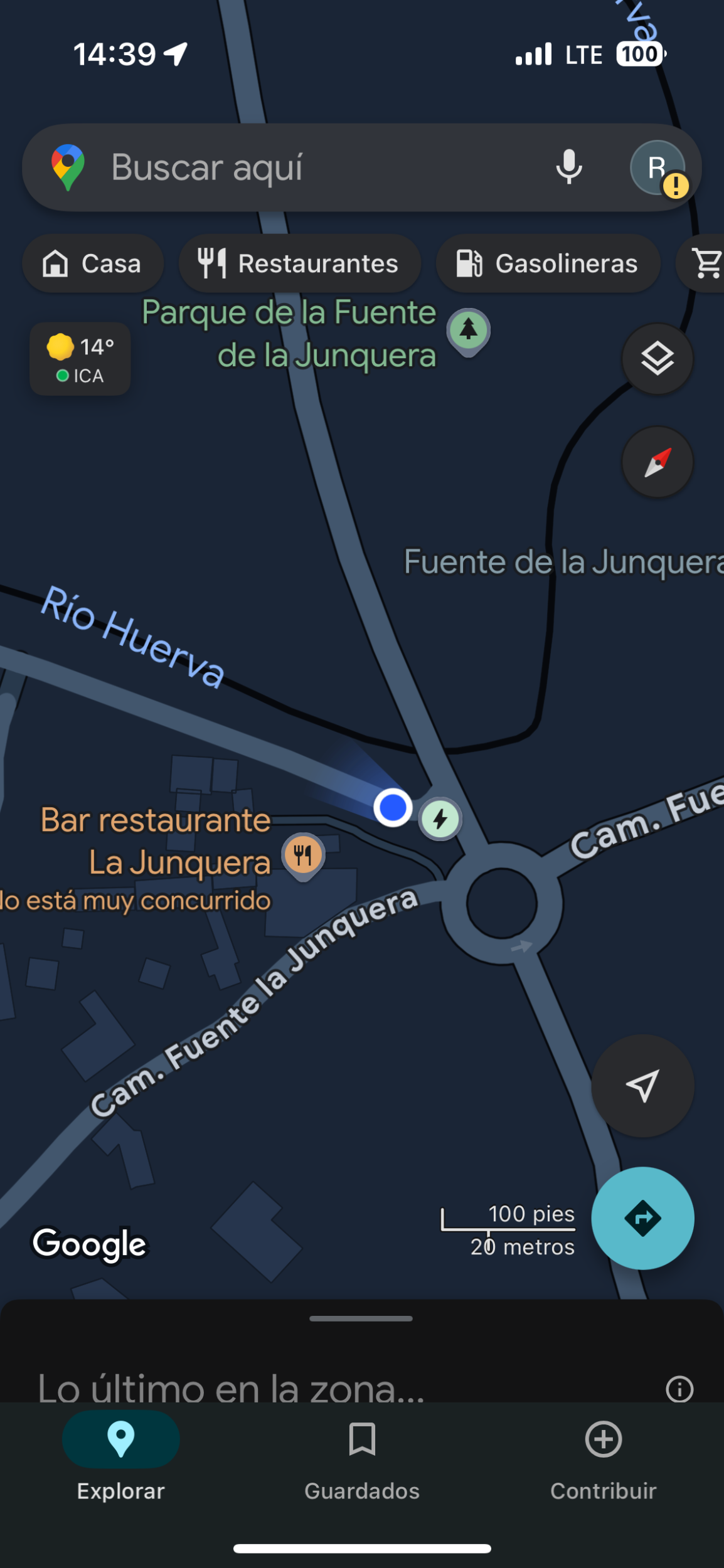This screenshot has height=1568, width=724.
Task: Show nearby Gasolineras
Action: click(x=548, y=263)
